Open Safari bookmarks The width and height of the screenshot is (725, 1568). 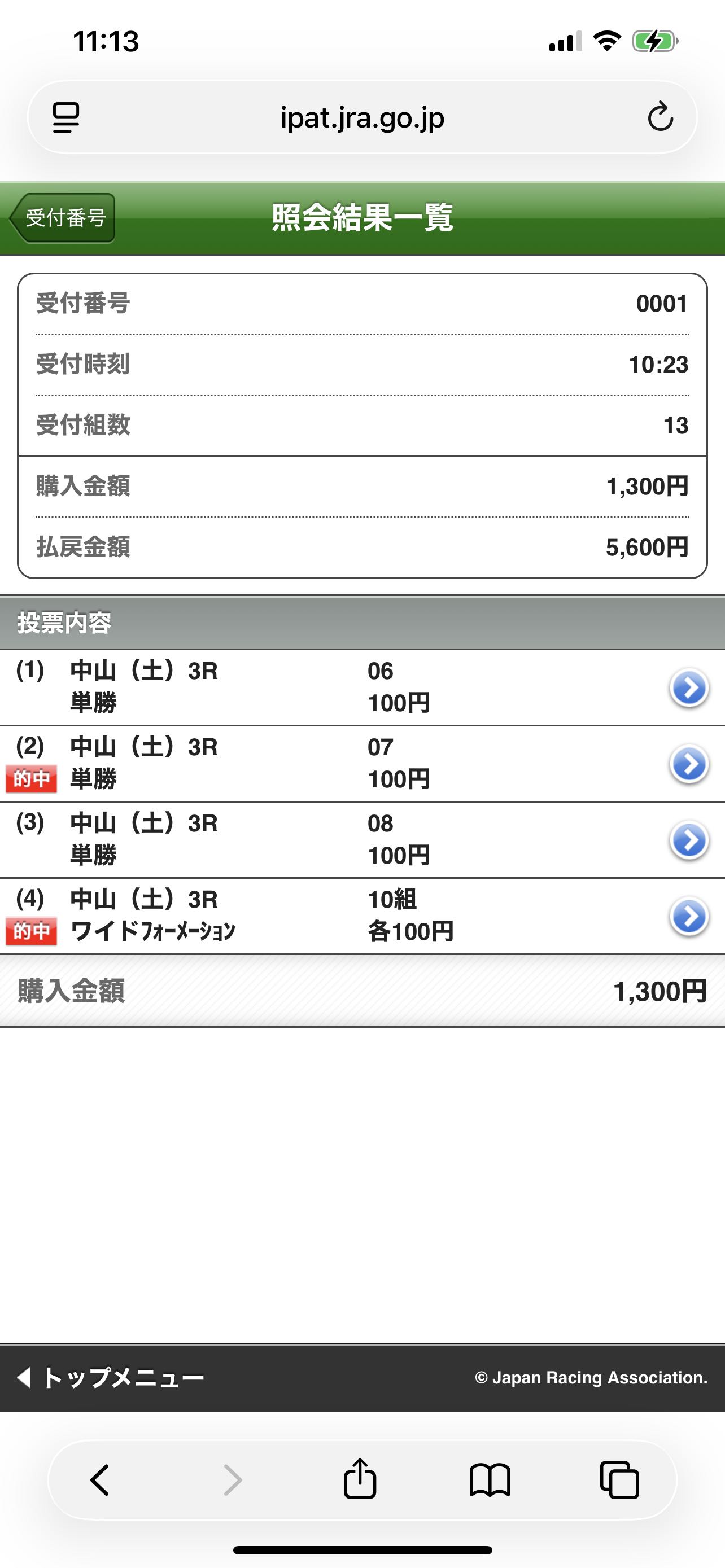click(490, 1480)
